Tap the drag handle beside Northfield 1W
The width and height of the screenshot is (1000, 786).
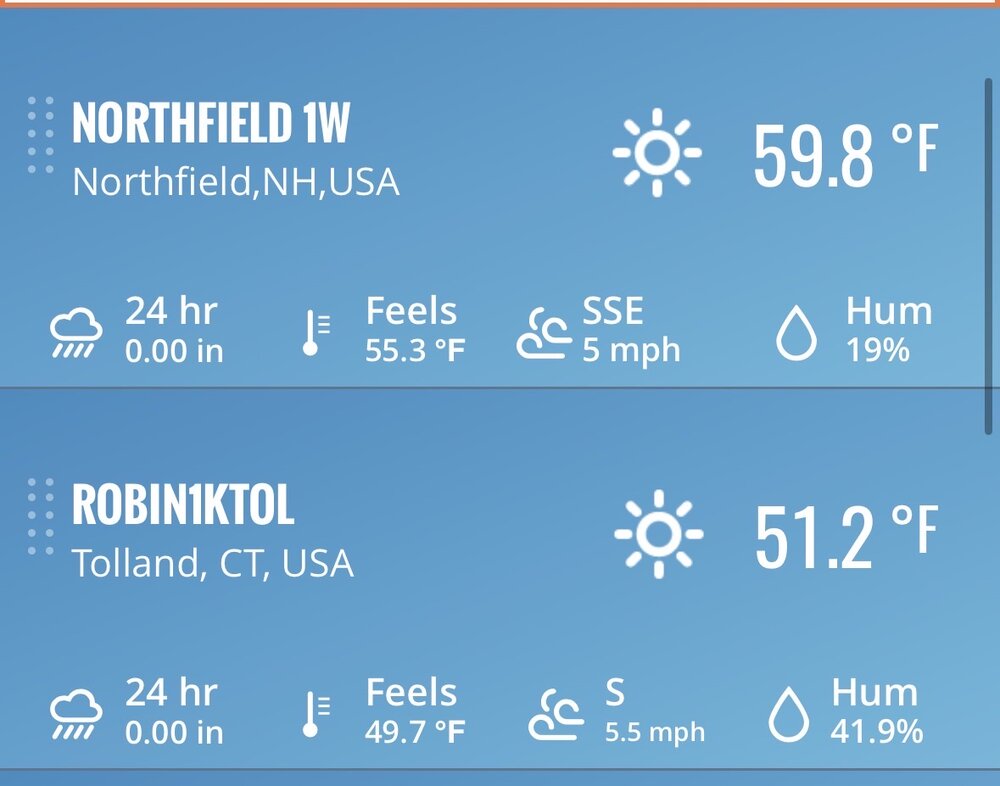tap(41, 136)
